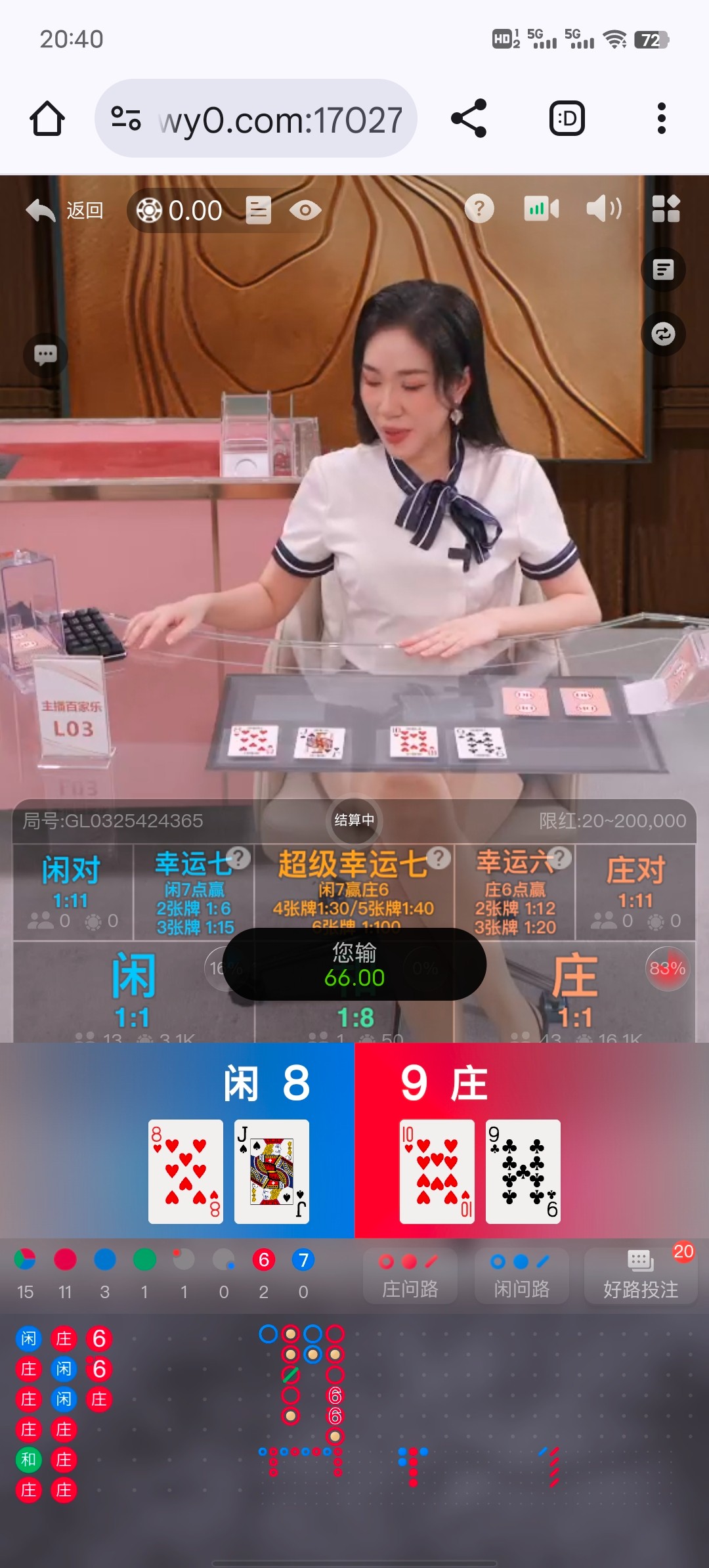The width and height of the screenshot is (709, 1568).
Task: Open the table grid menu
Action: tap(666, 209)
